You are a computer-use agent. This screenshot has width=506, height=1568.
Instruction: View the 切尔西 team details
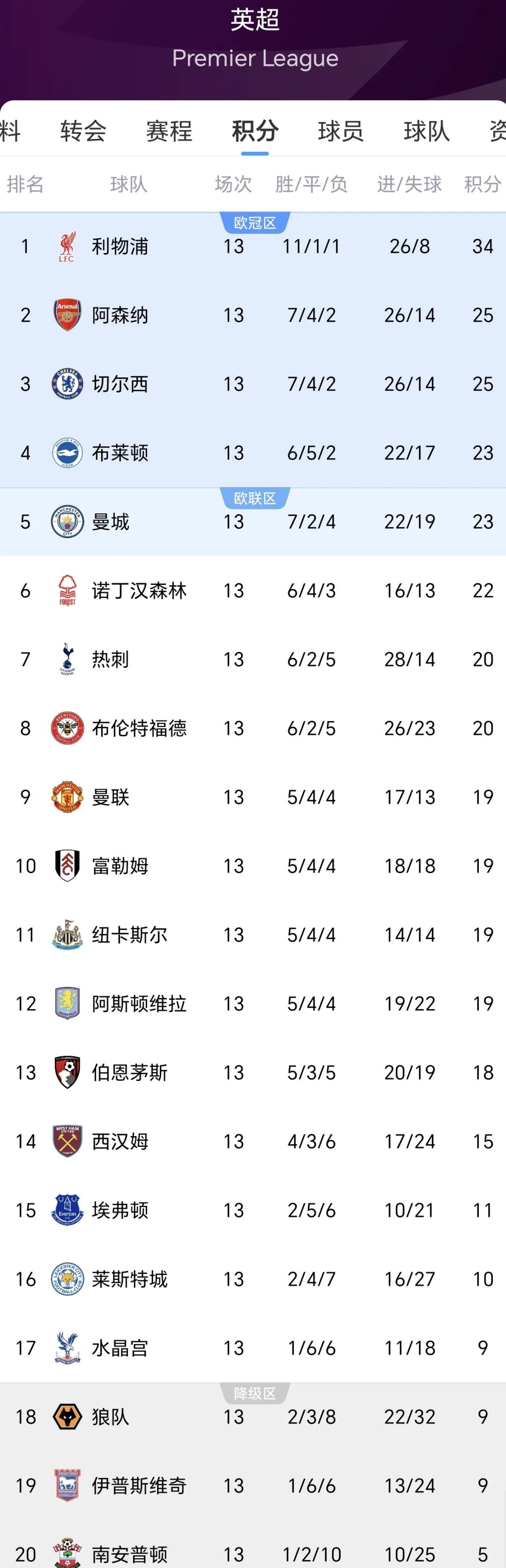coord(120,384)
